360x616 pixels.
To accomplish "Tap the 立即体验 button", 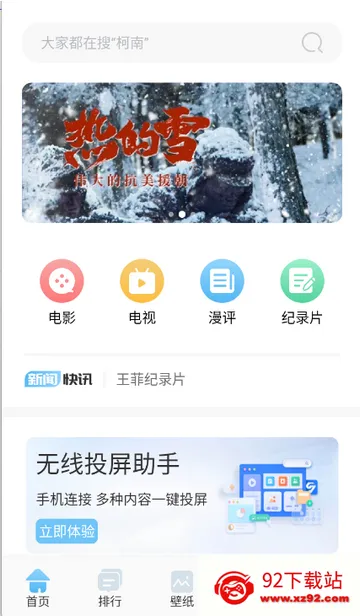I will pyautogui.click(x=67, y=531).
